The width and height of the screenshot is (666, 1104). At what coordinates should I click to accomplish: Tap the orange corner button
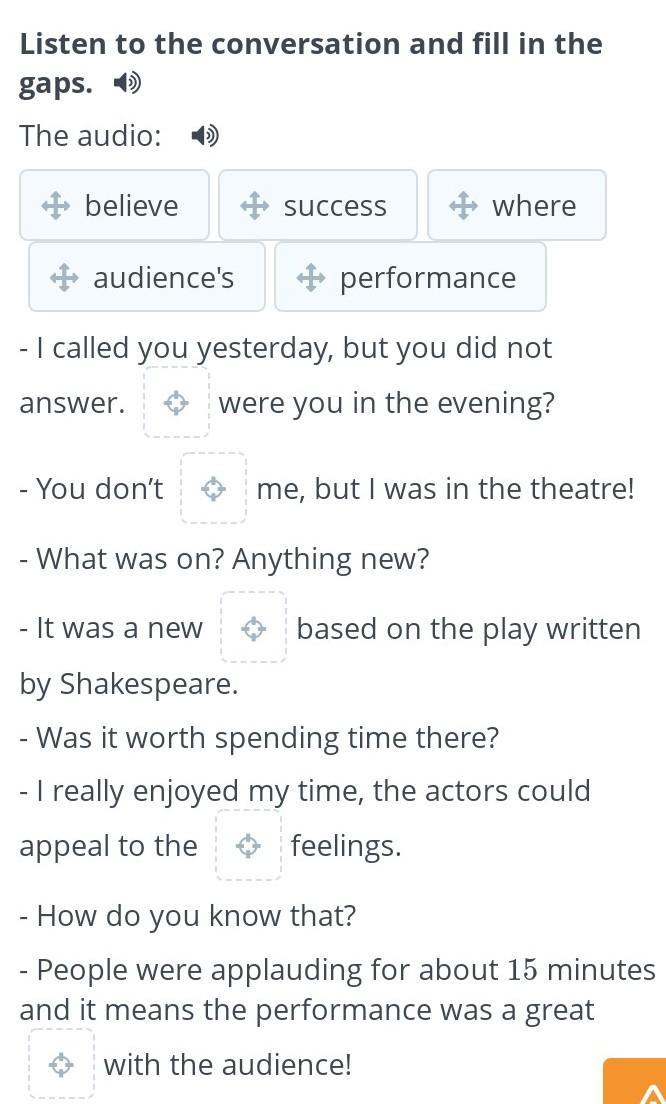636,1081
